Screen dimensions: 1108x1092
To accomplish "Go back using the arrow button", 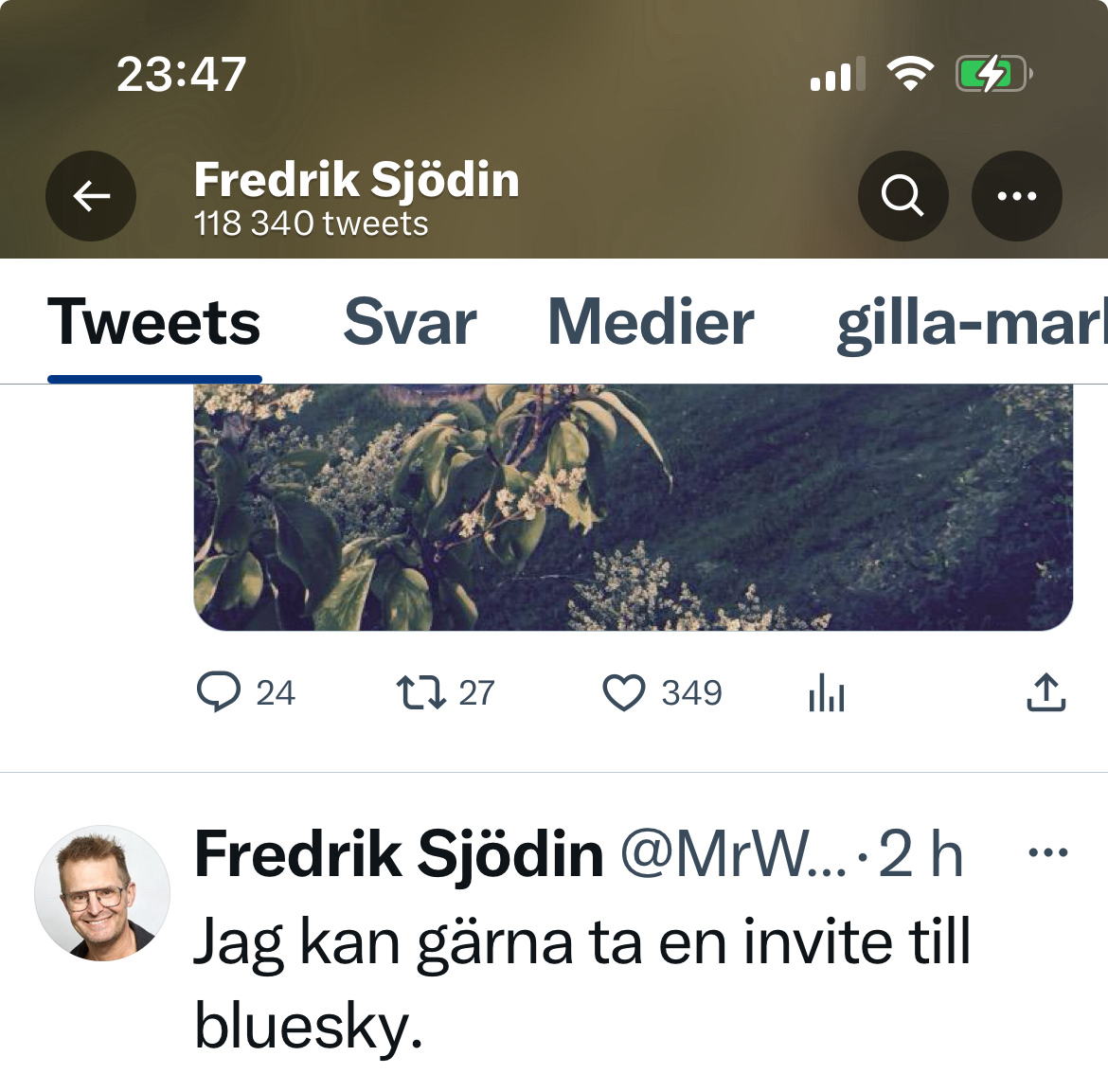I will coord(91,196).
